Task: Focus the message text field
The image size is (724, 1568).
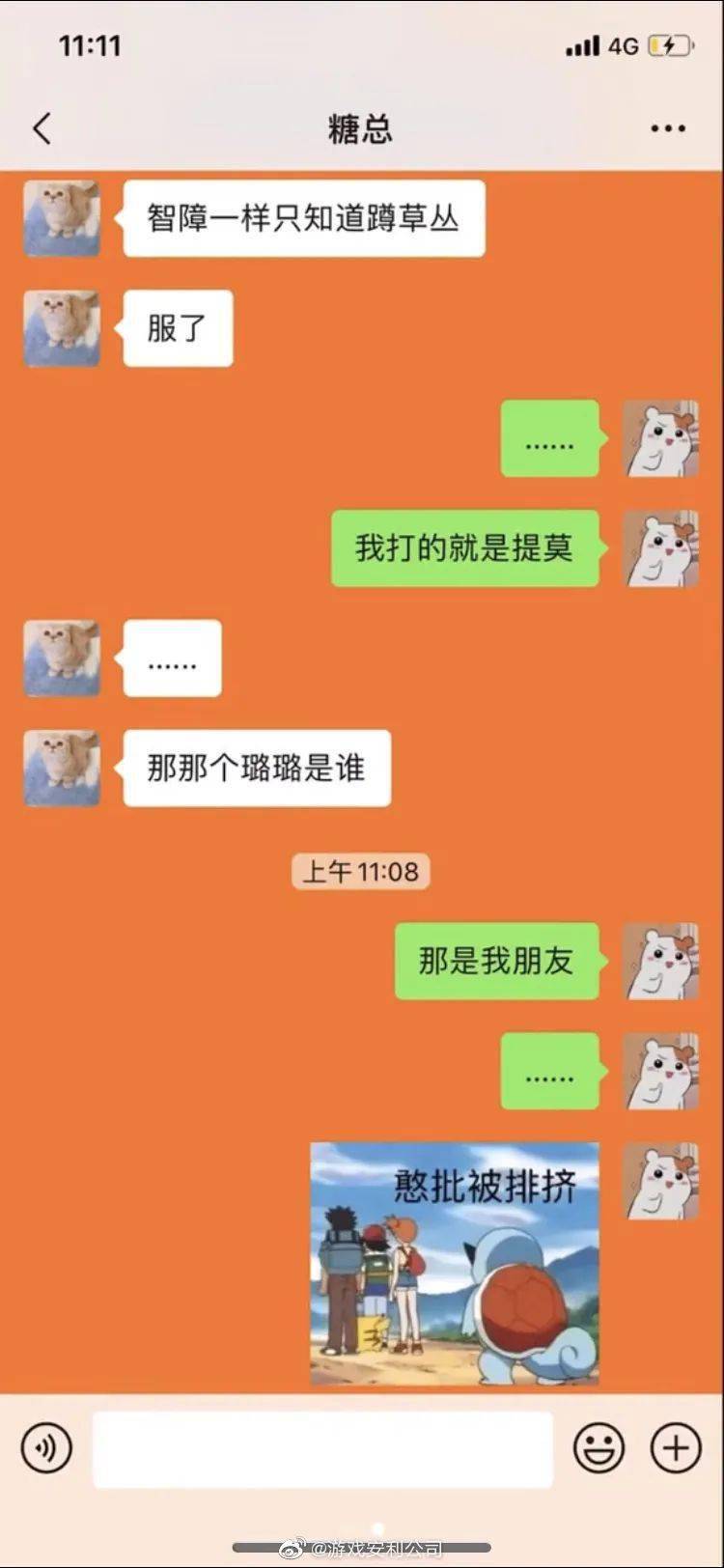Action: [322, 1449]
